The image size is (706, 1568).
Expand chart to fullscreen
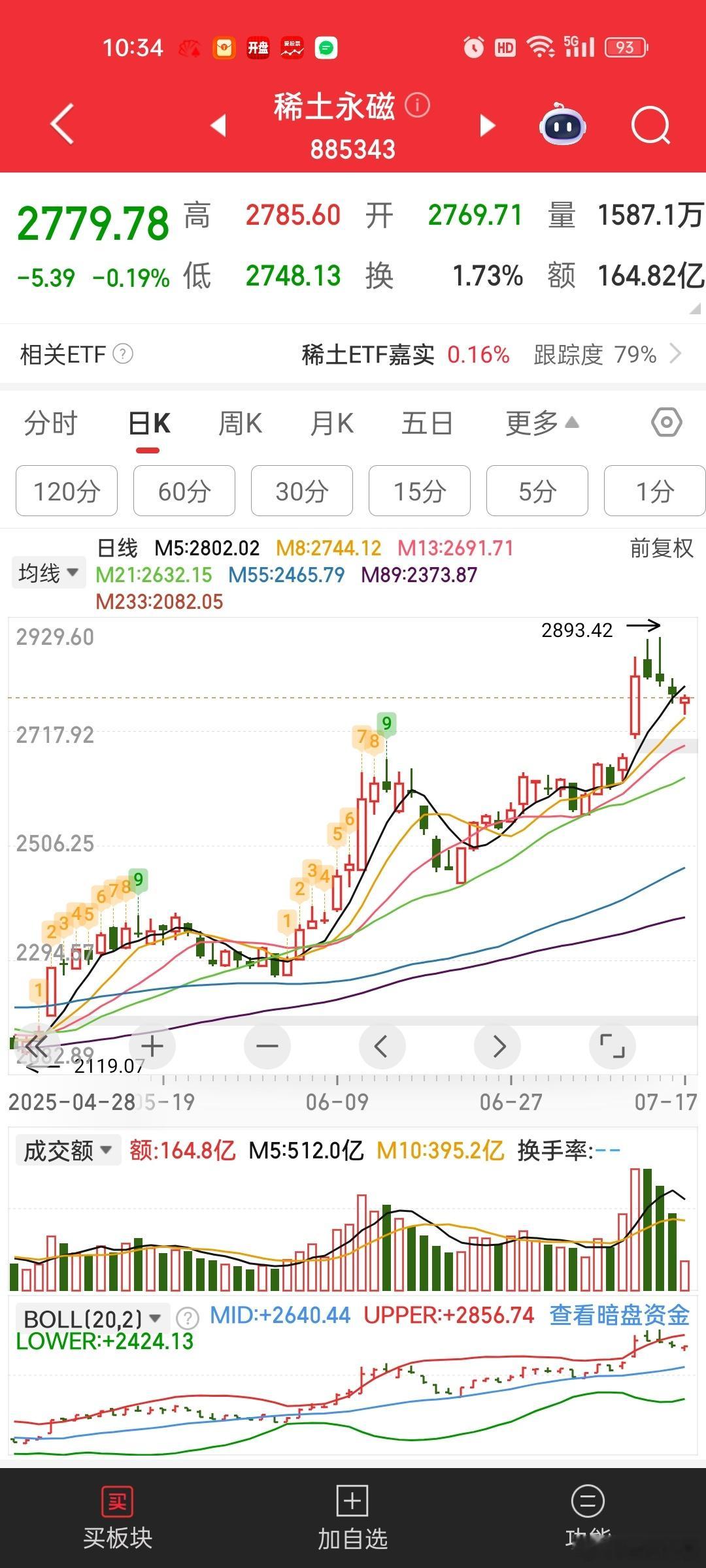[613, 1046]
